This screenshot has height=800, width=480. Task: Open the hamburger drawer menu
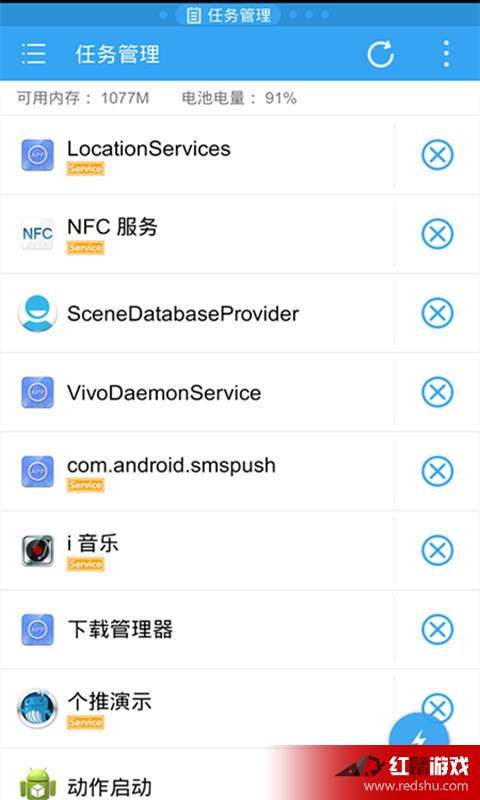point(34,54)
